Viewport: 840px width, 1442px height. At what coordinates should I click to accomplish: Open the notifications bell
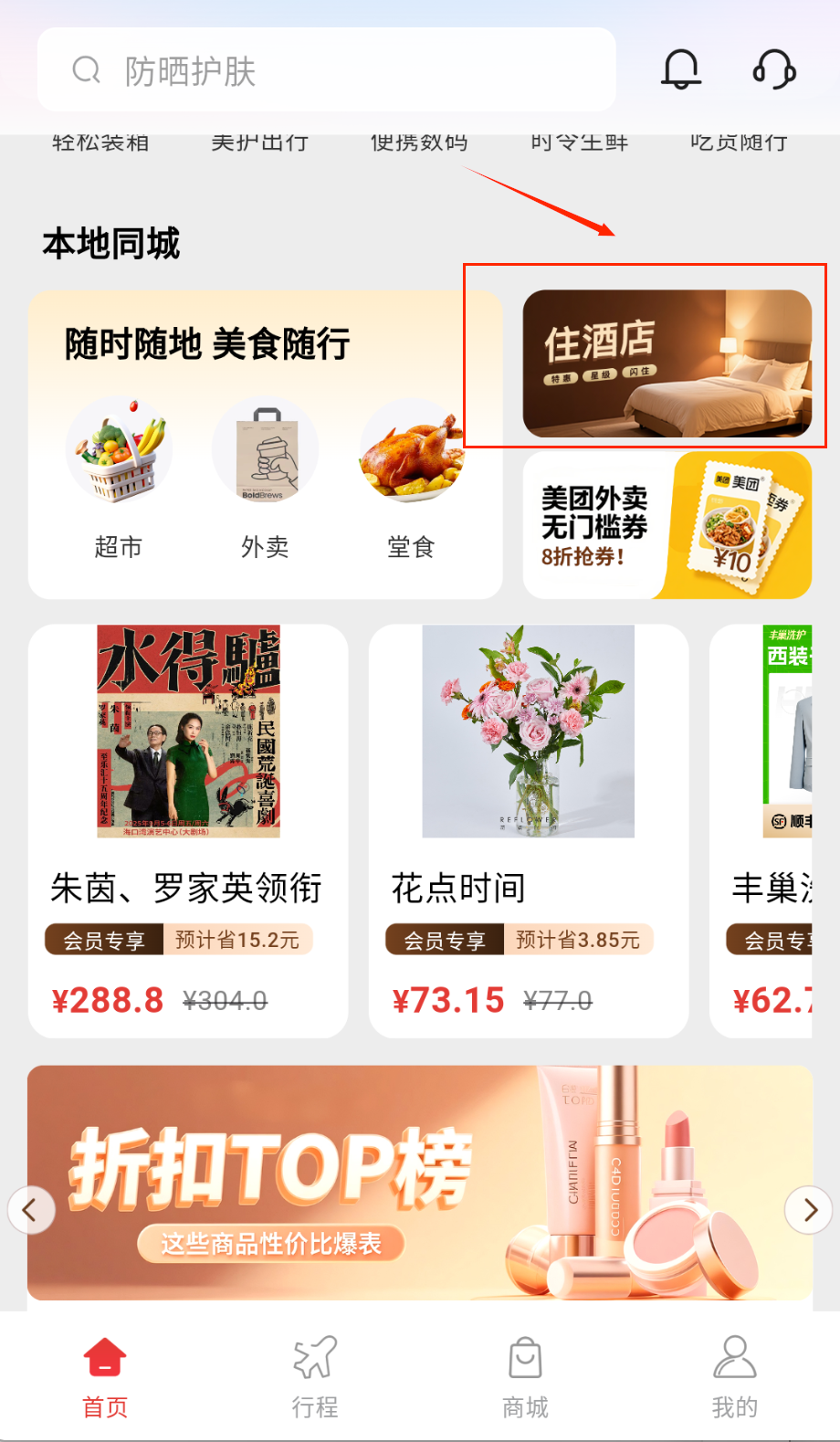[681, 69]
